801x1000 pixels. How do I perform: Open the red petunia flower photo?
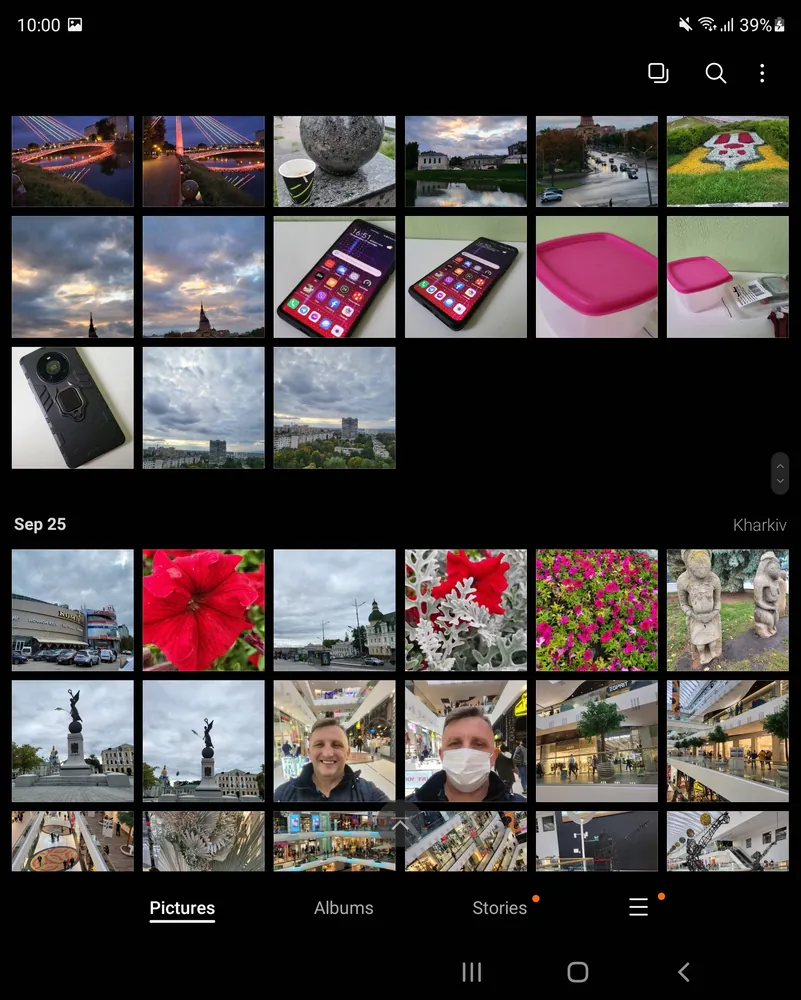coord(203,610)
